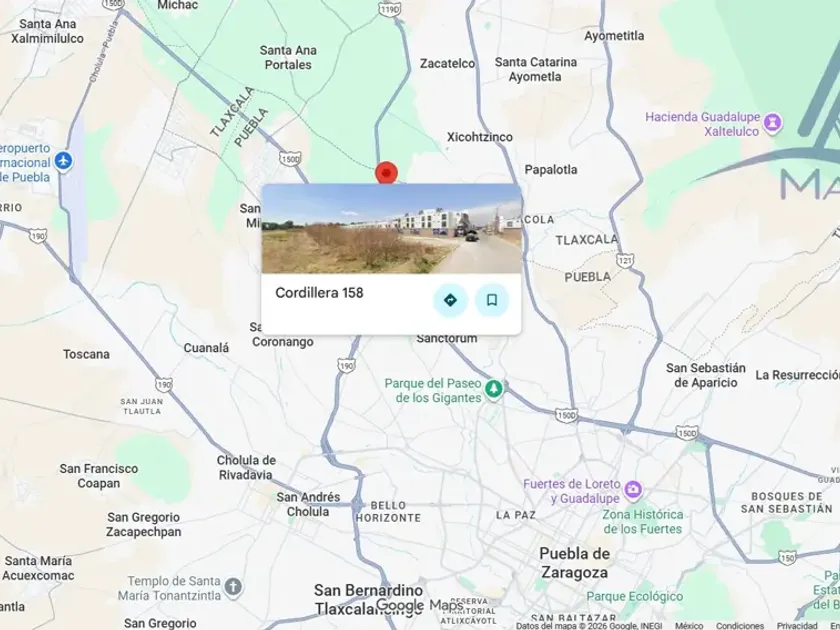Viewport: 840px width, 630px height.
Task: Open Hacienda Guadalupe Xaltelulco marker
Action: [x=772, y=123]
